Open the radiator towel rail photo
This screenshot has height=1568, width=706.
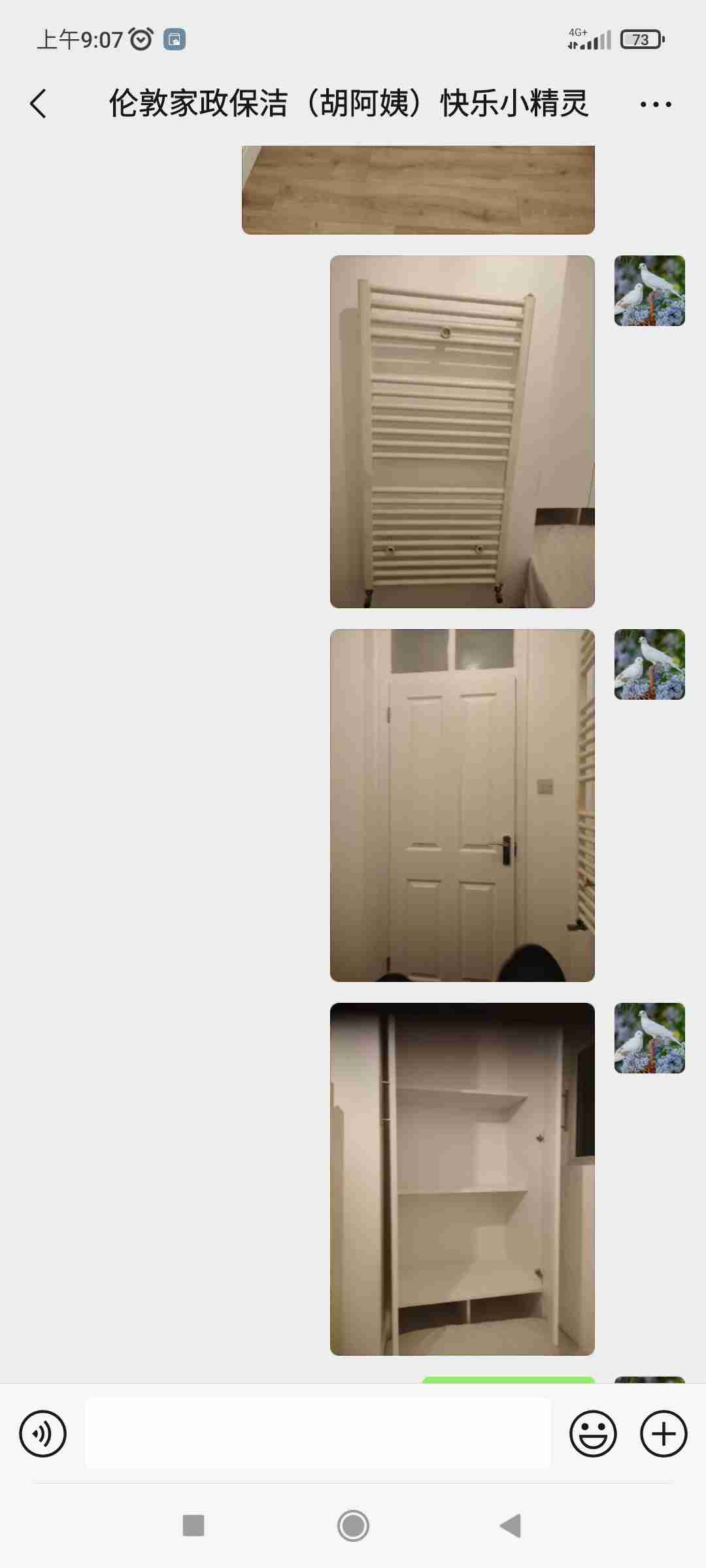[x=462, y=431]
